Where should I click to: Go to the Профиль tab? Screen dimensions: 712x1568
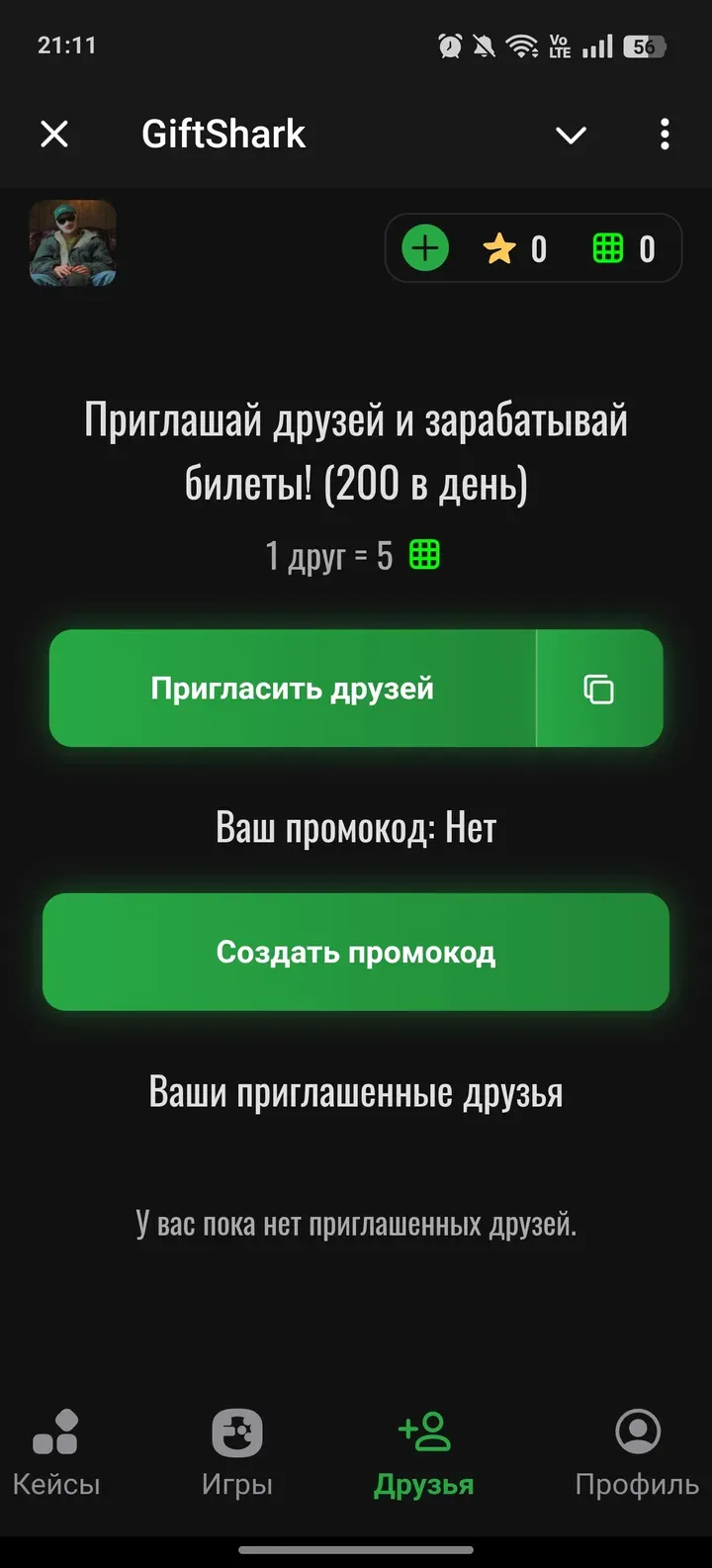coord(637,1451)
